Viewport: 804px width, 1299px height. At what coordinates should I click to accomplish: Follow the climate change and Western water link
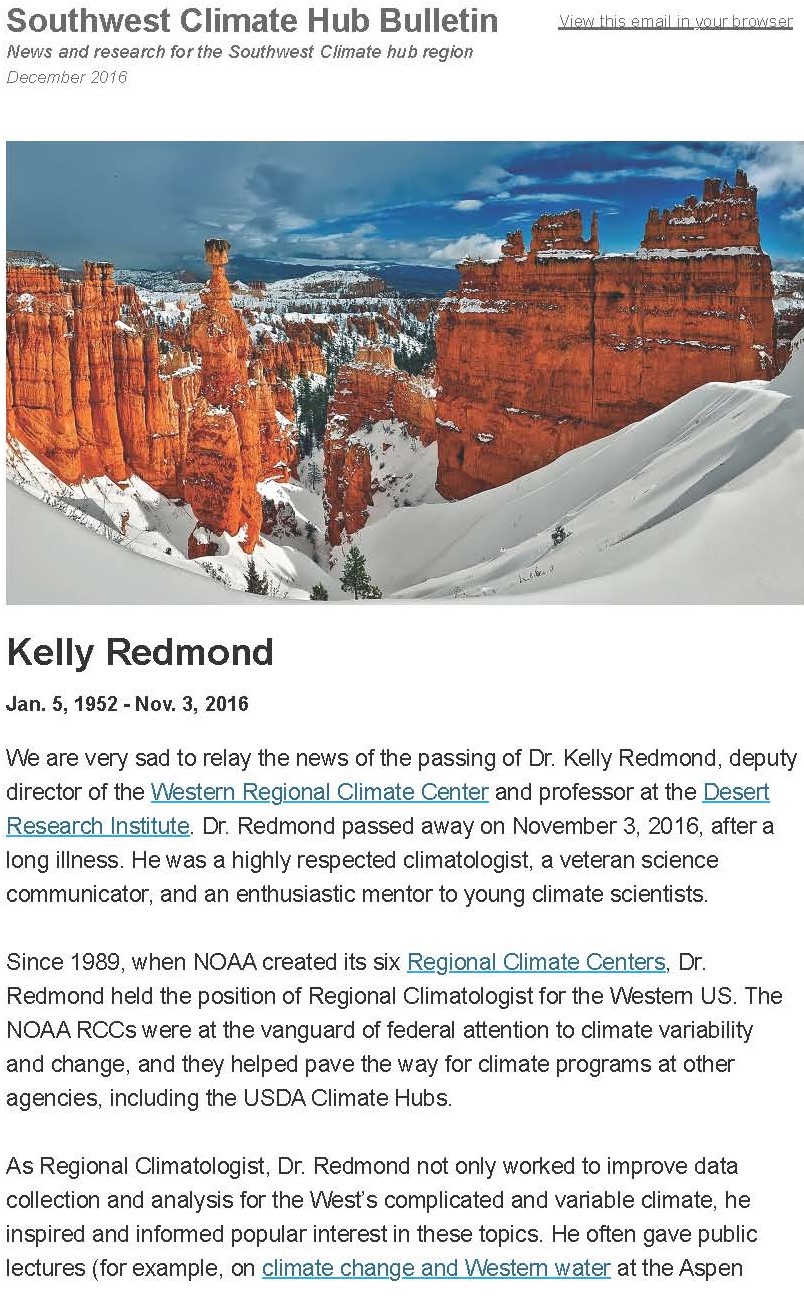click(x=436, y=1268)
